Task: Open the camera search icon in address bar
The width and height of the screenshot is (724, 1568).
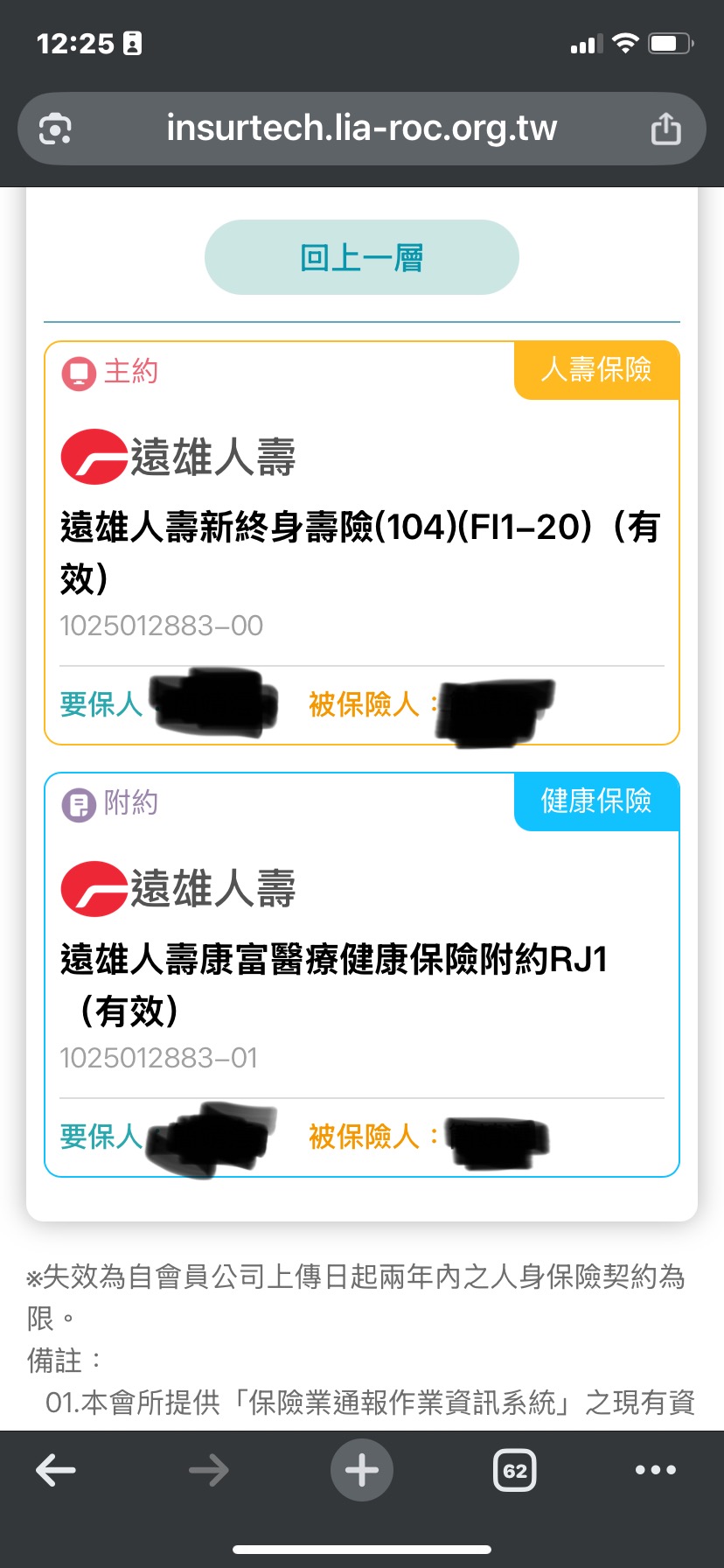Action: [x=55, y=129]
